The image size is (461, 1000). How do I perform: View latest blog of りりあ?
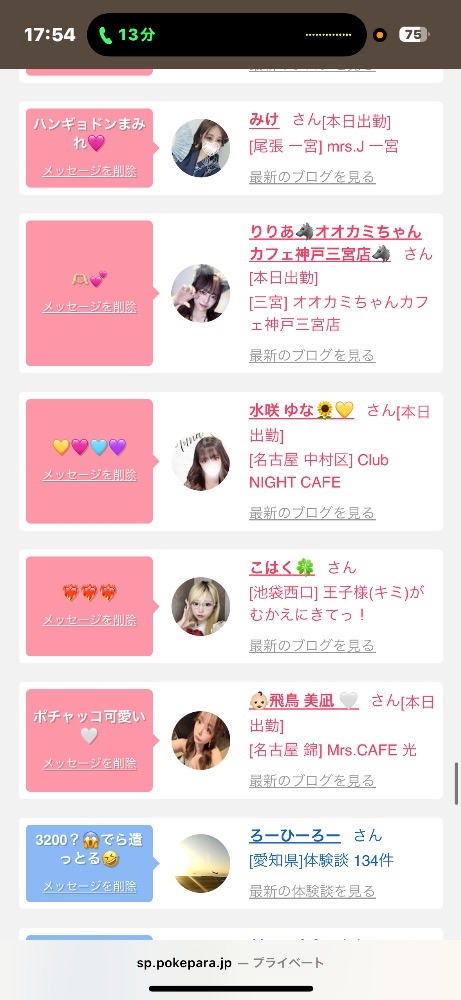pos(312,355)
